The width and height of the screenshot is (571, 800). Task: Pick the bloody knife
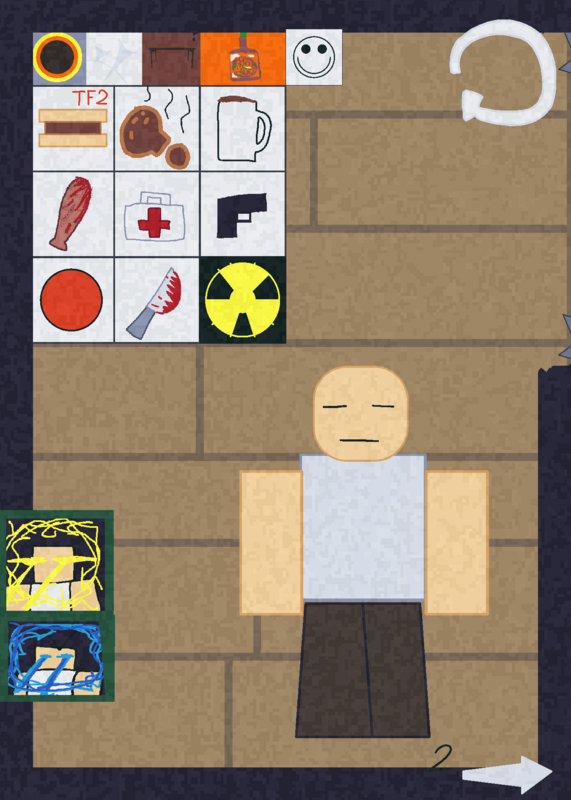pos(157,300)
